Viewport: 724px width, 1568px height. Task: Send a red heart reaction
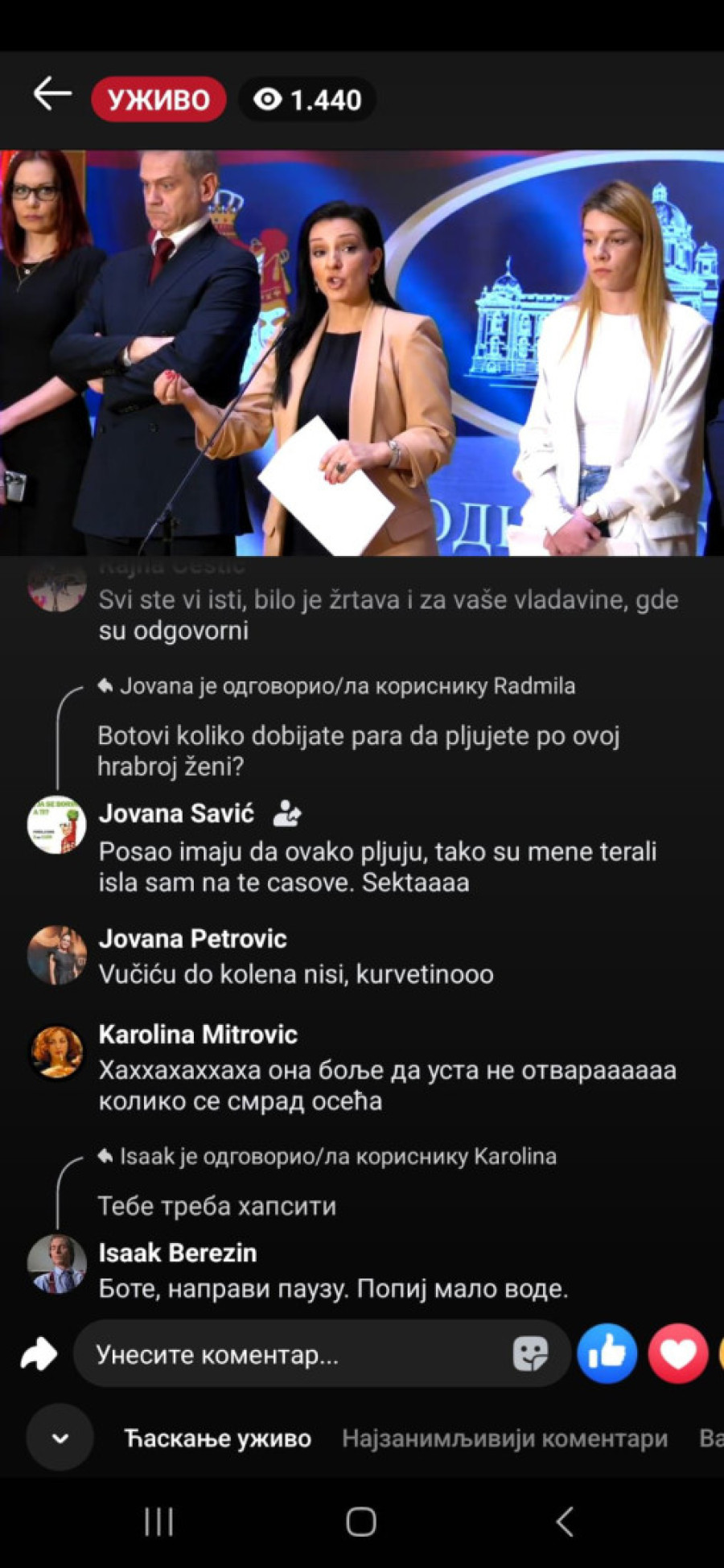click(677, 1354)
